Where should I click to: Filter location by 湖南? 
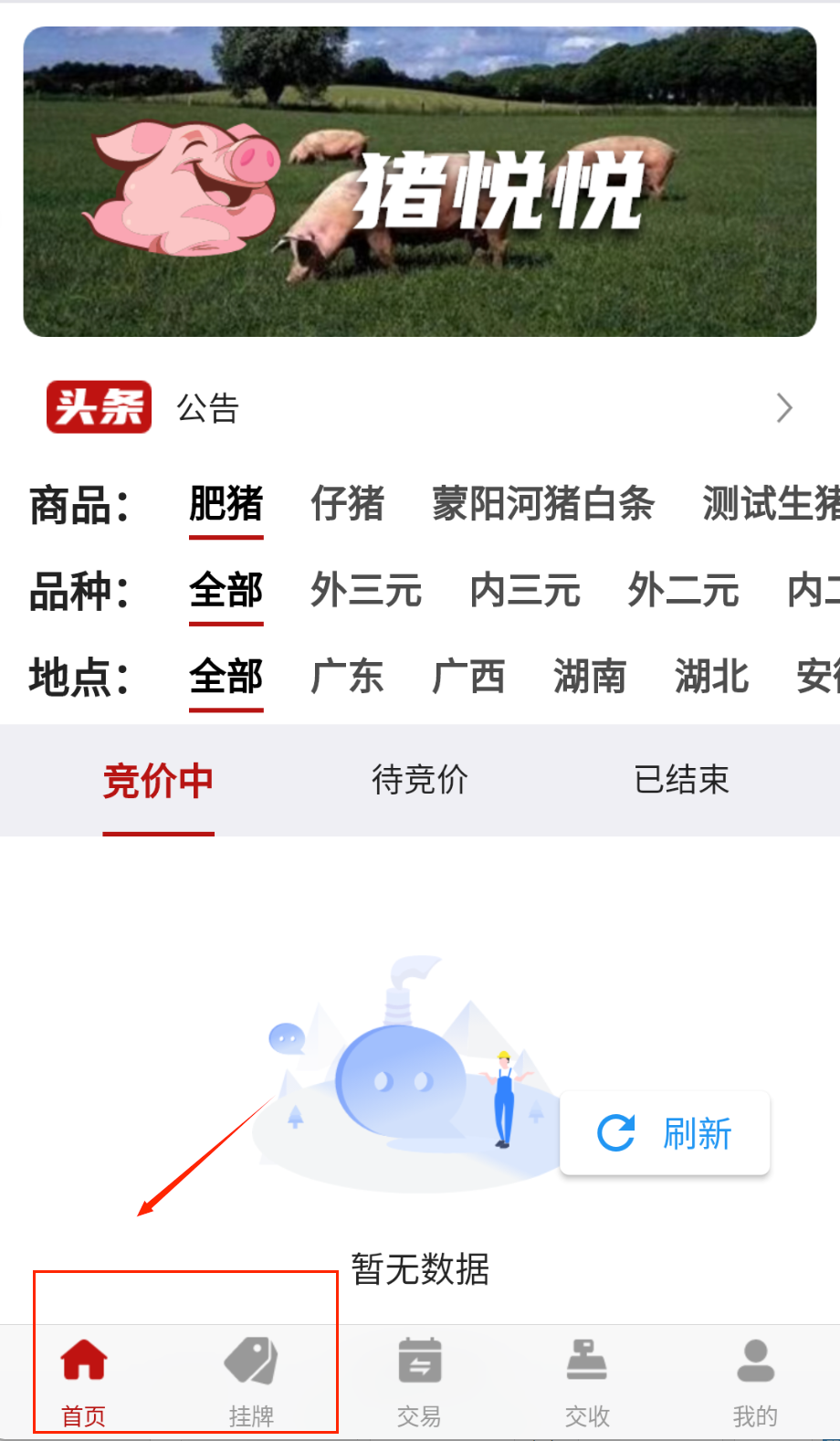click(x=589, y=678)
